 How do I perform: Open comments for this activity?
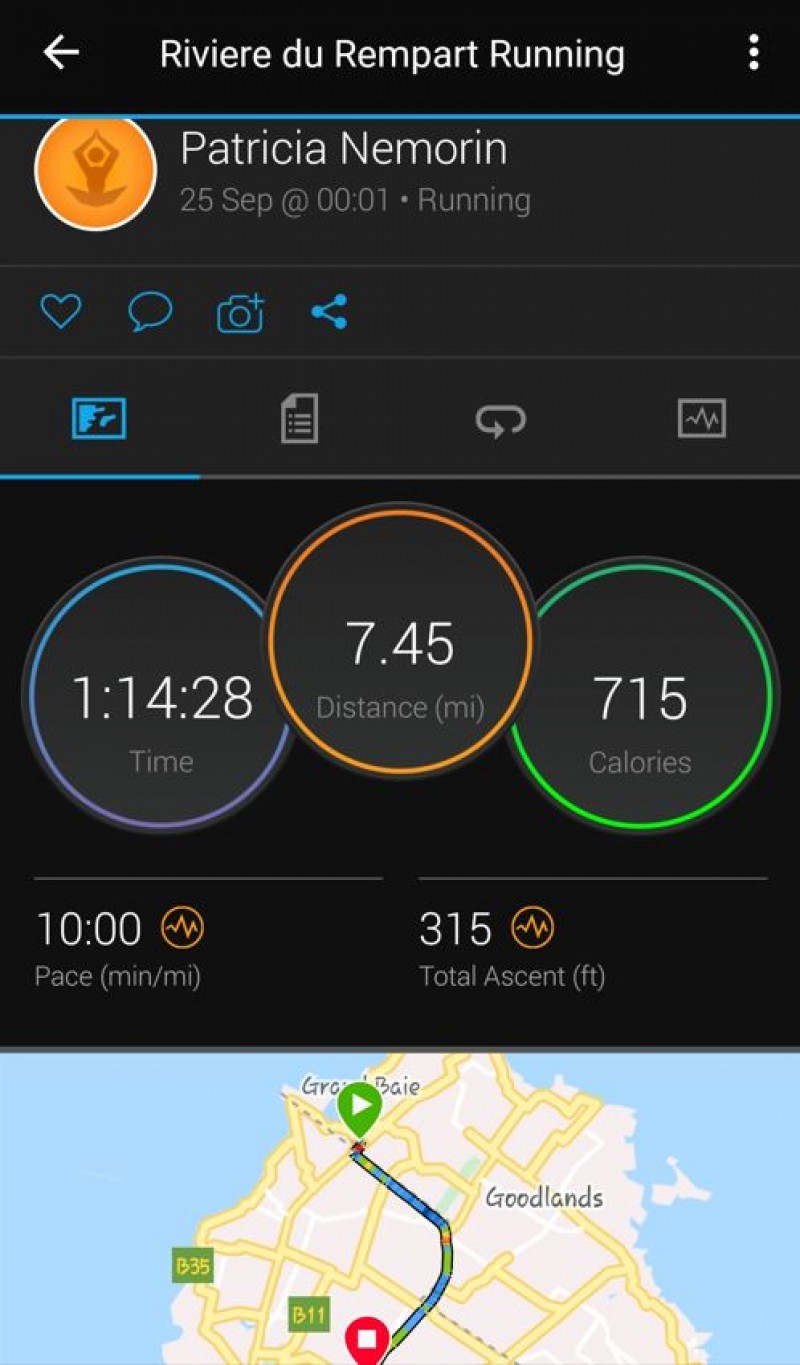tap(150, 312)
